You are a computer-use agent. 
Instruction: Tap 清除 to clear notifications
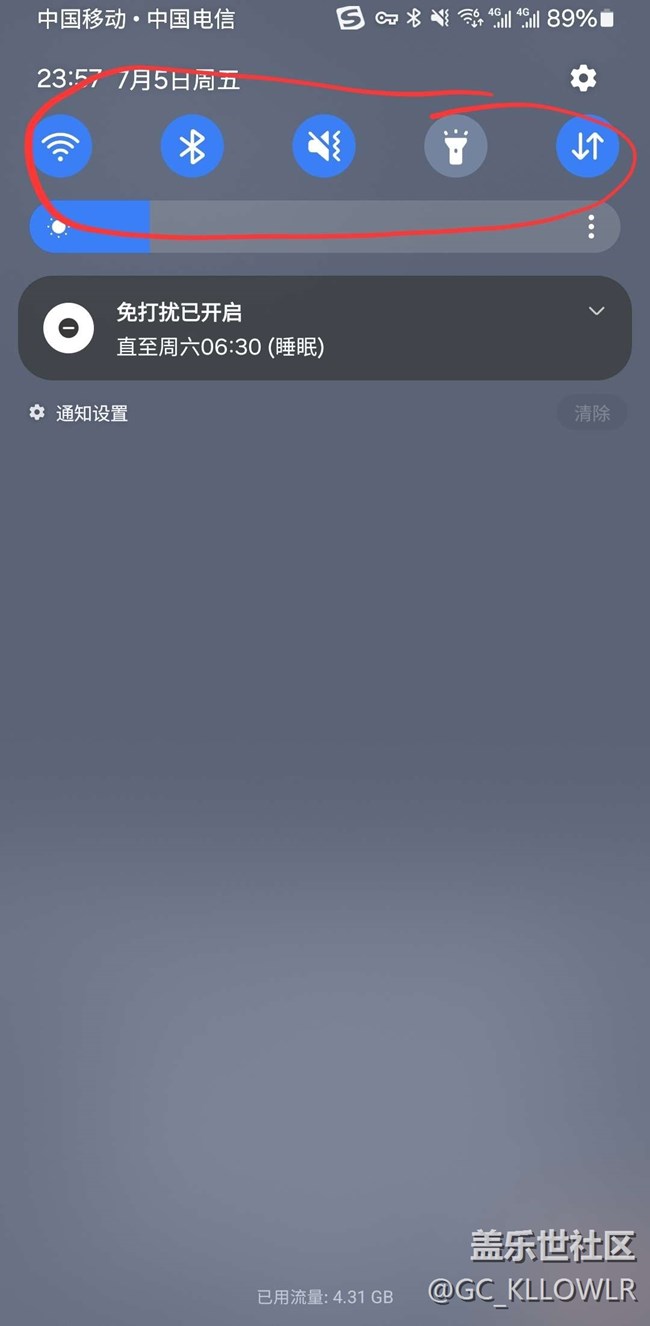[592, 413]
